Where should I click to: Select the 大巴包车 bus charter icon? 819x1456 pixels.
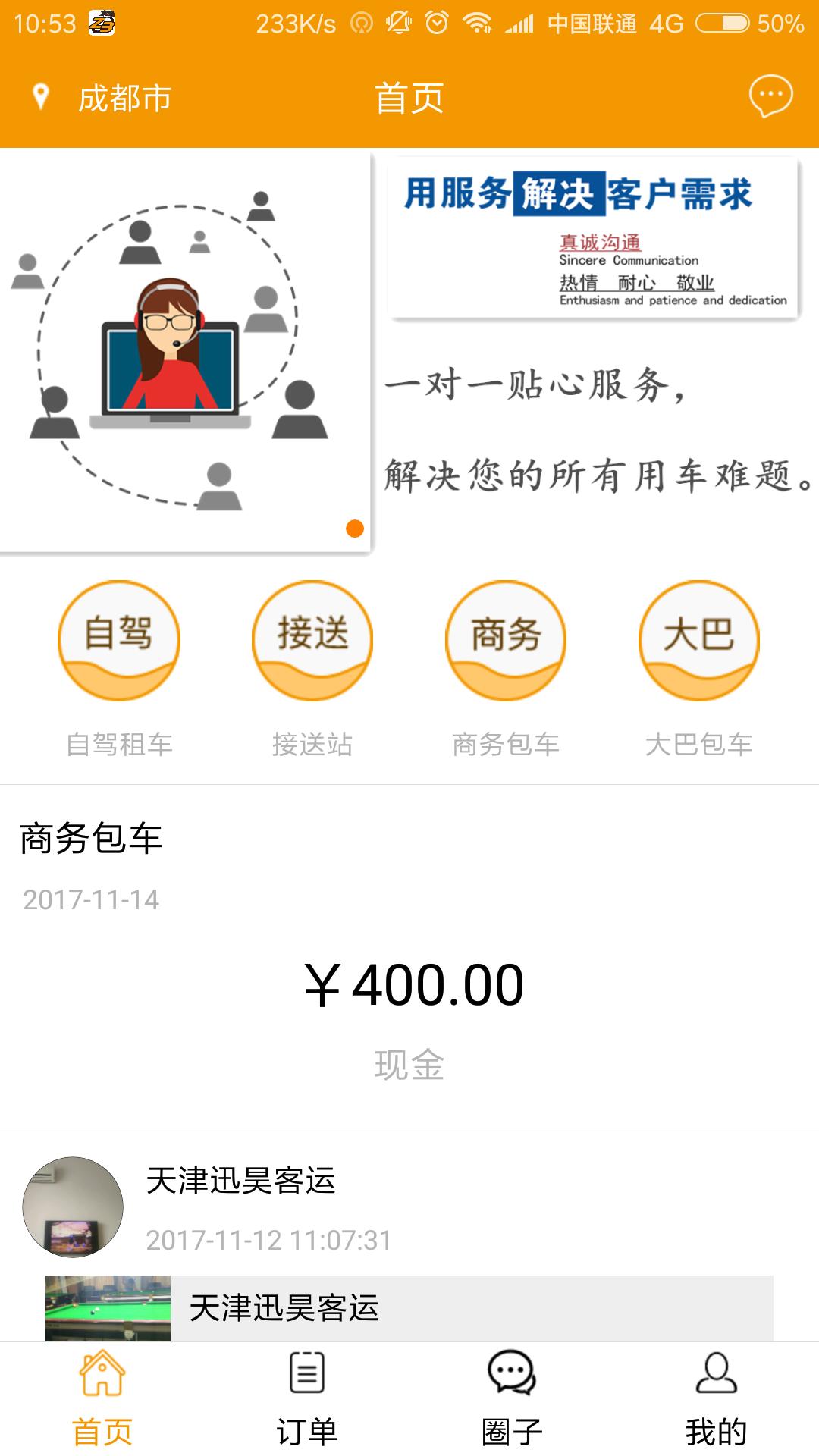coord(698,641)
